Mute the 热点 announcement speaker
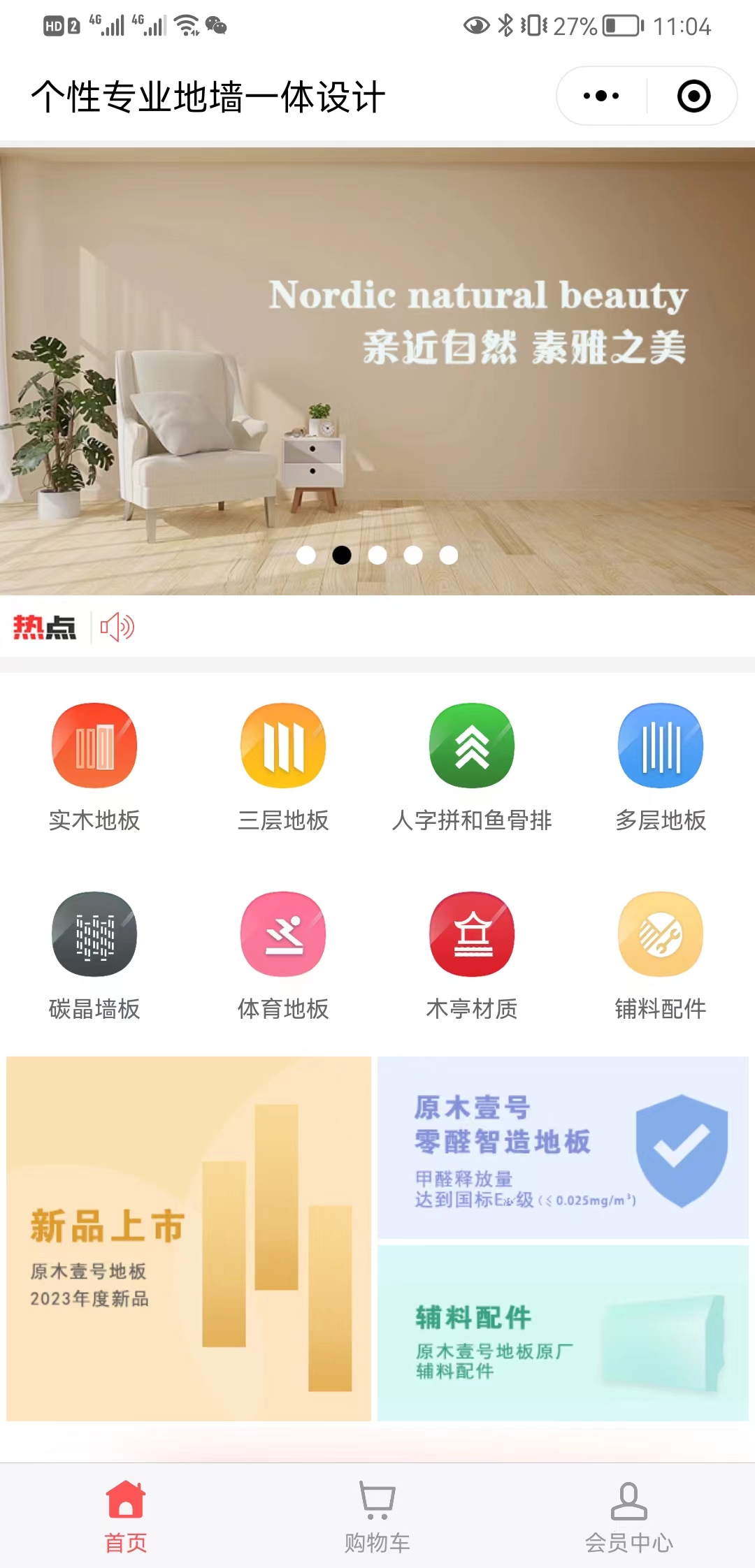 (117, 627)
